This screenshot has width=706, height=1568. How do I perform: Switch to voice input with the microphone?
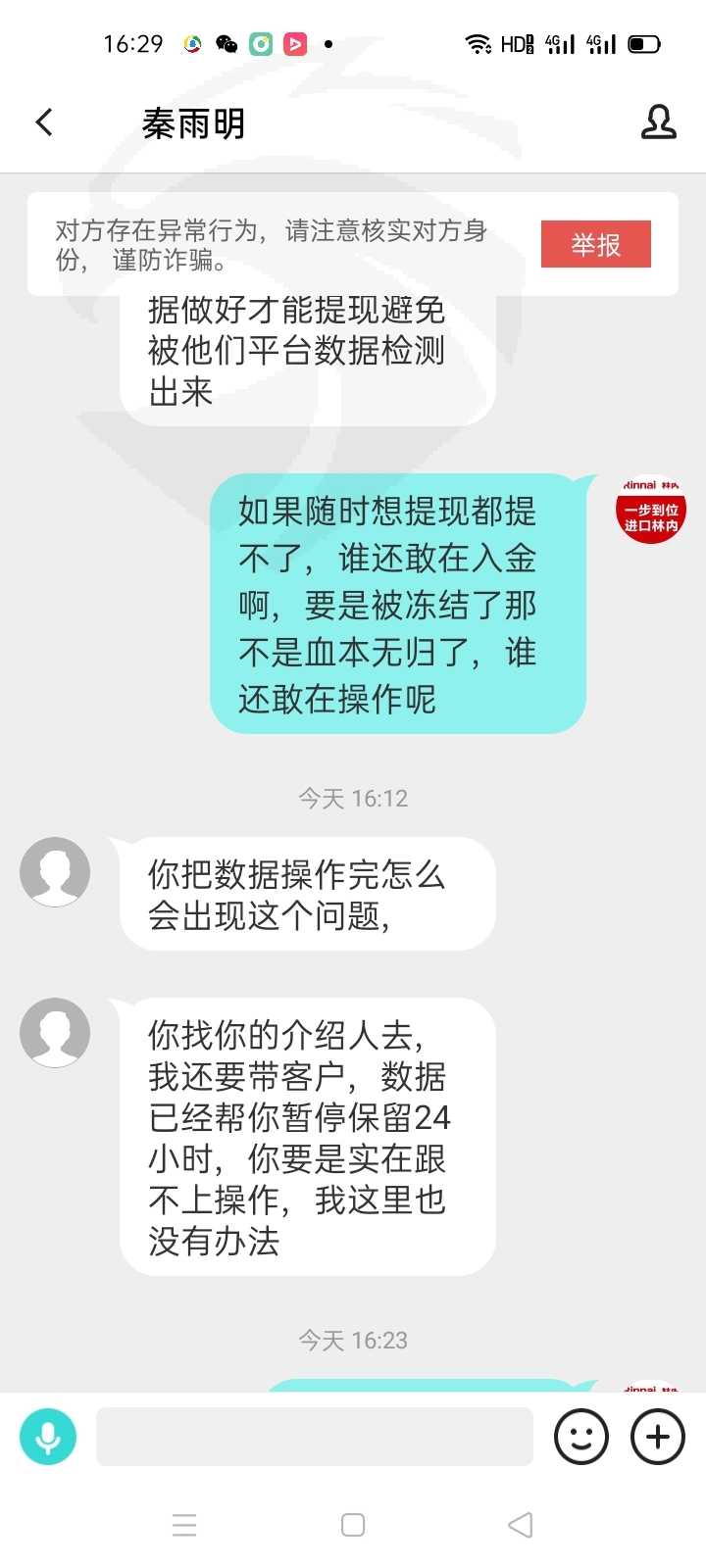(48, 1437)
